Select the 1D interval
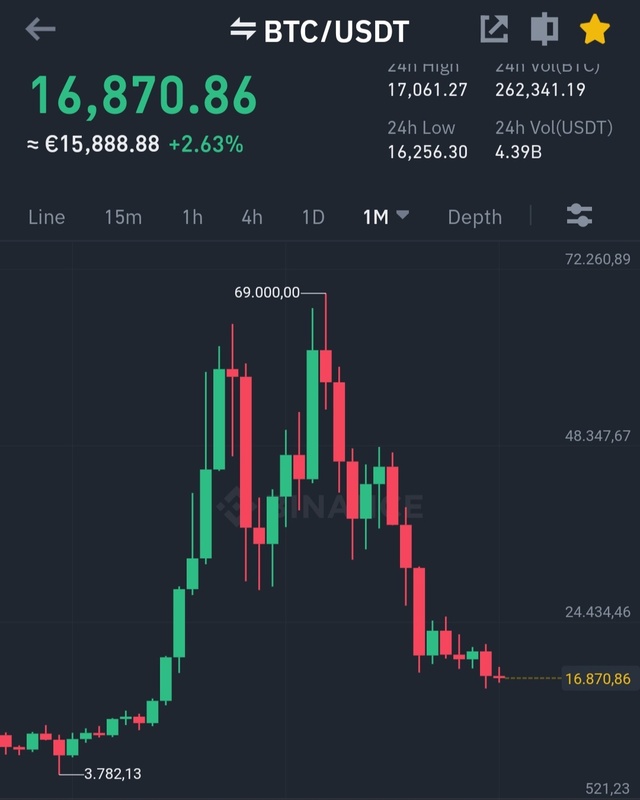 point(313,217)
